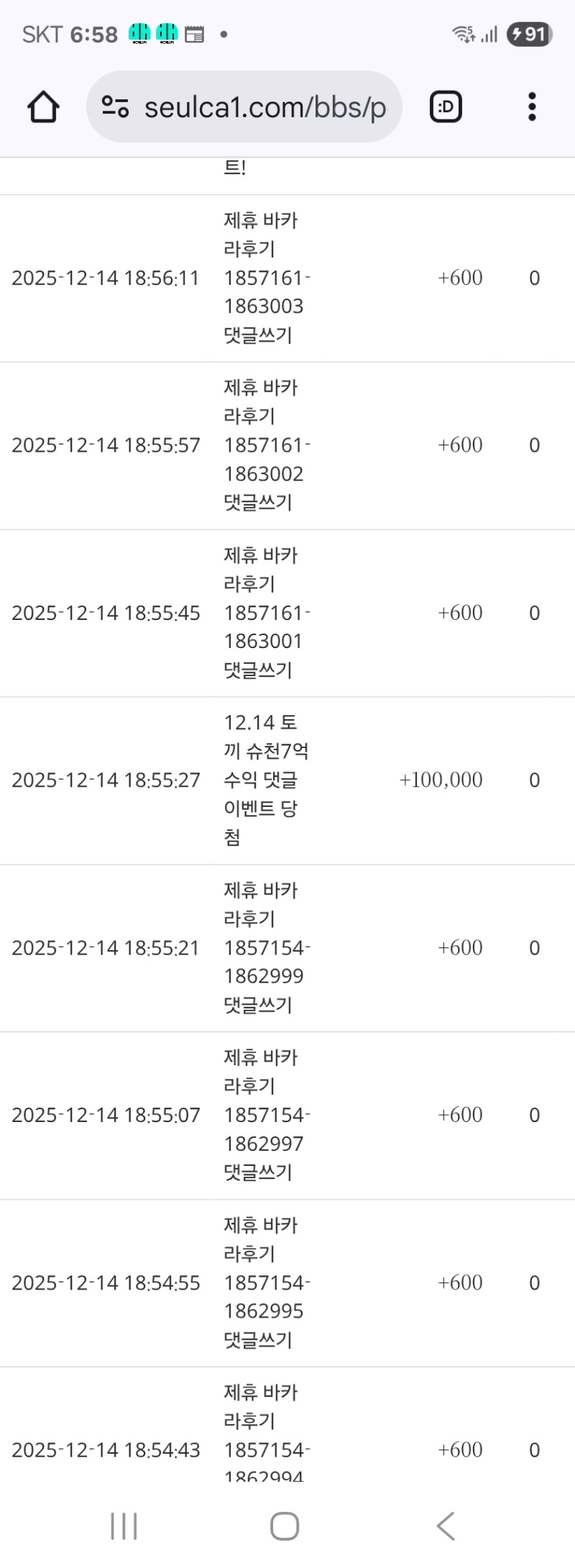Open the browser three-dot overflow menu
Image resolution: width=575 pixels, height=1568 pixels.
[532, 106]
